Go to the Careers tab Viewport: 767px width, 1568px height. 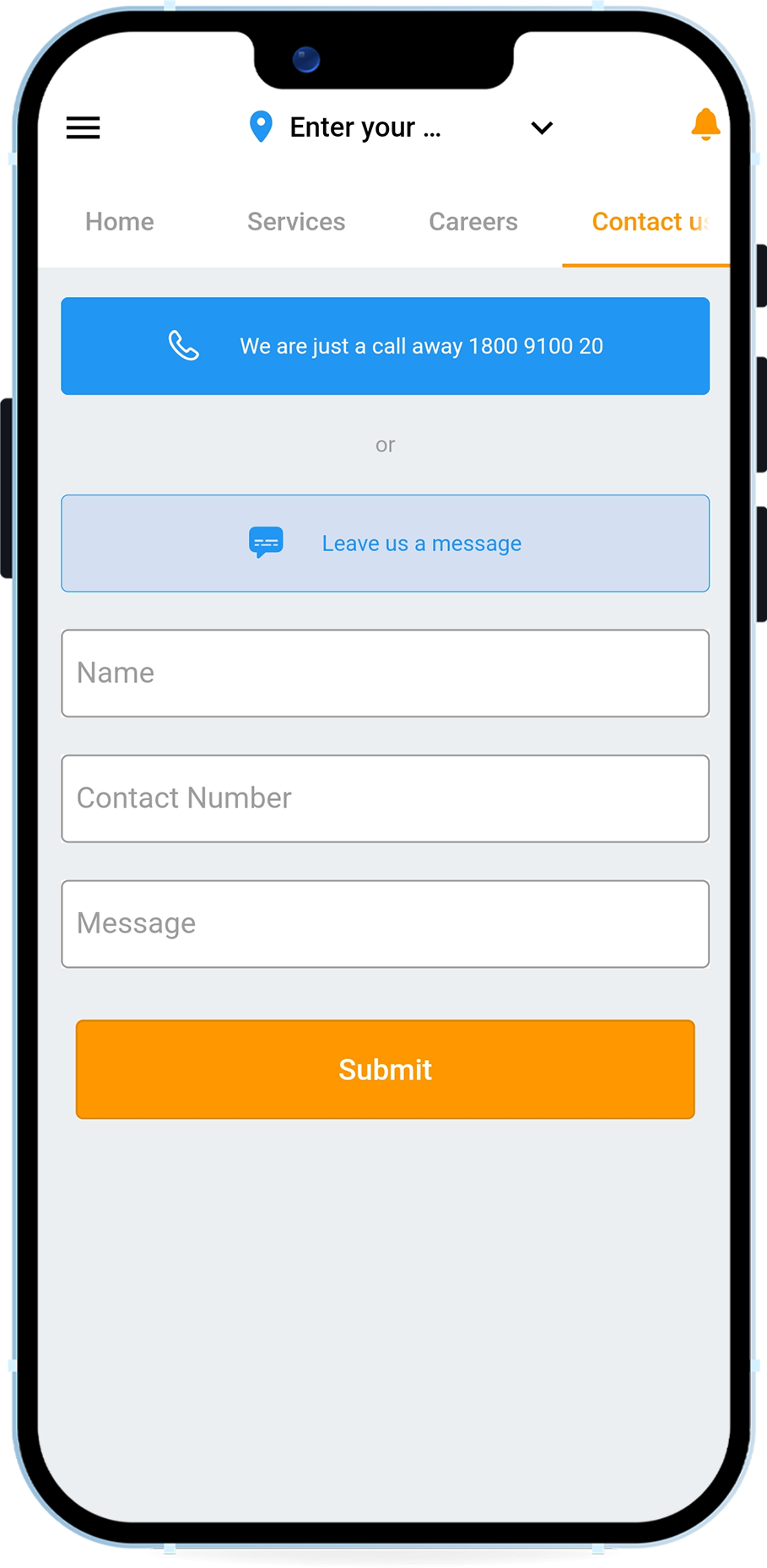pyautogui.click(x=473, y=221)
